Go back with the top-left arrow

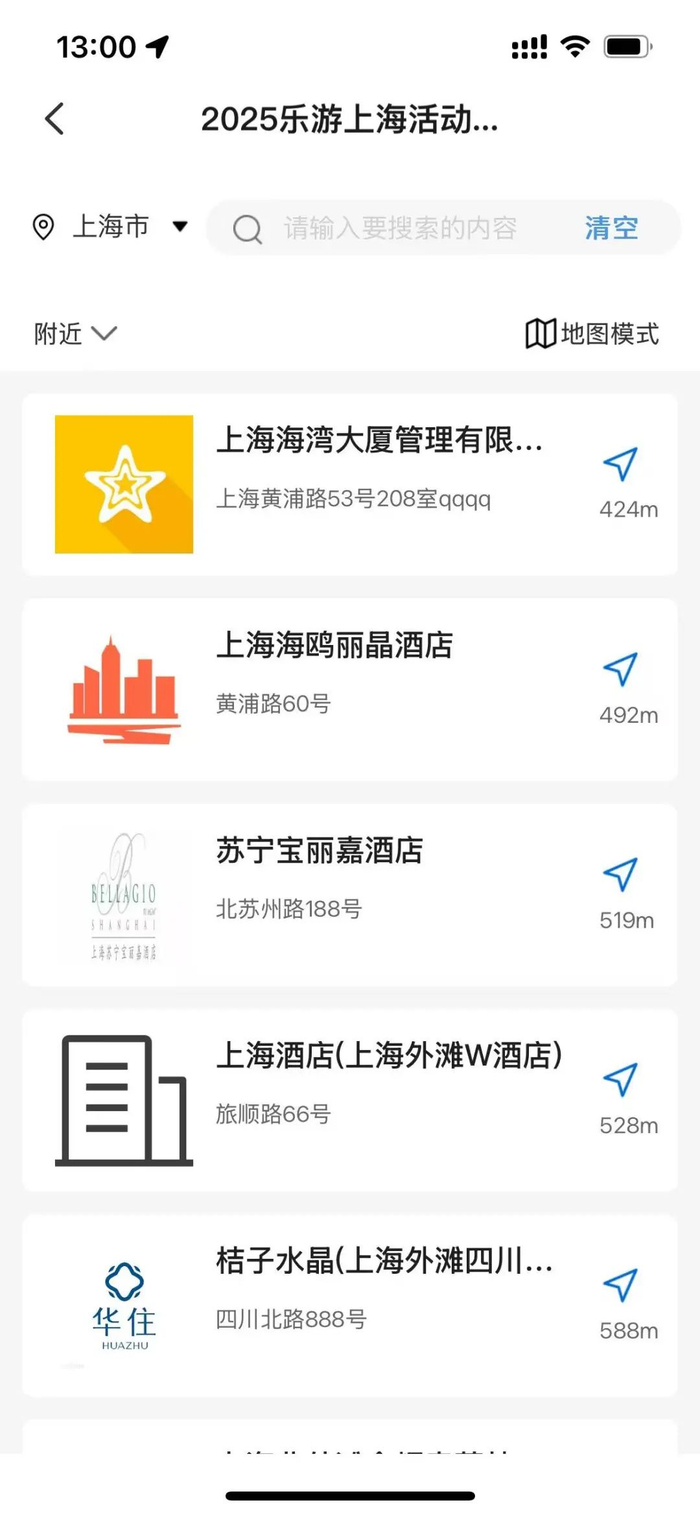pos(54,119)
